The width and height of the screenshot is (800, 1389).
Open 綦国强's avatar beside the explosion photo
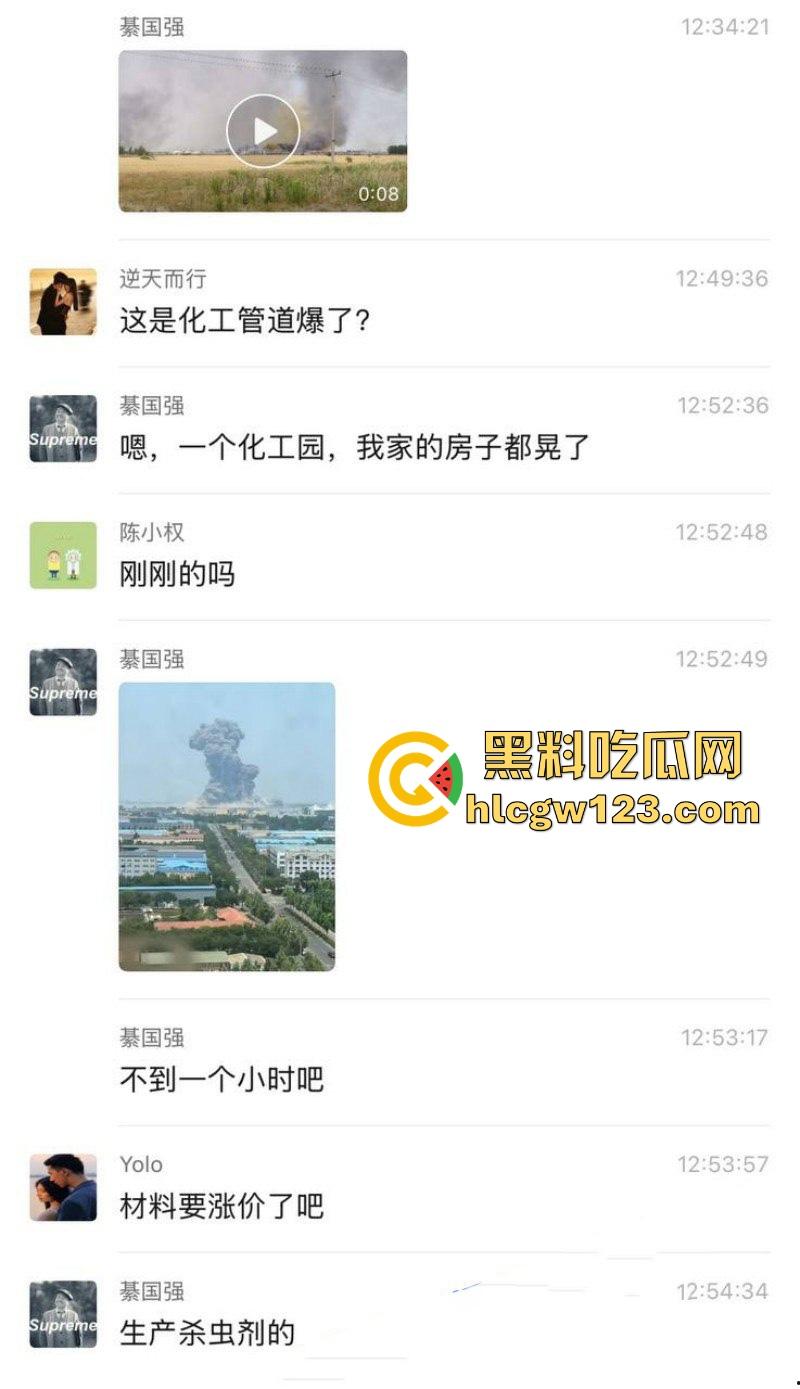click(62, 681)
